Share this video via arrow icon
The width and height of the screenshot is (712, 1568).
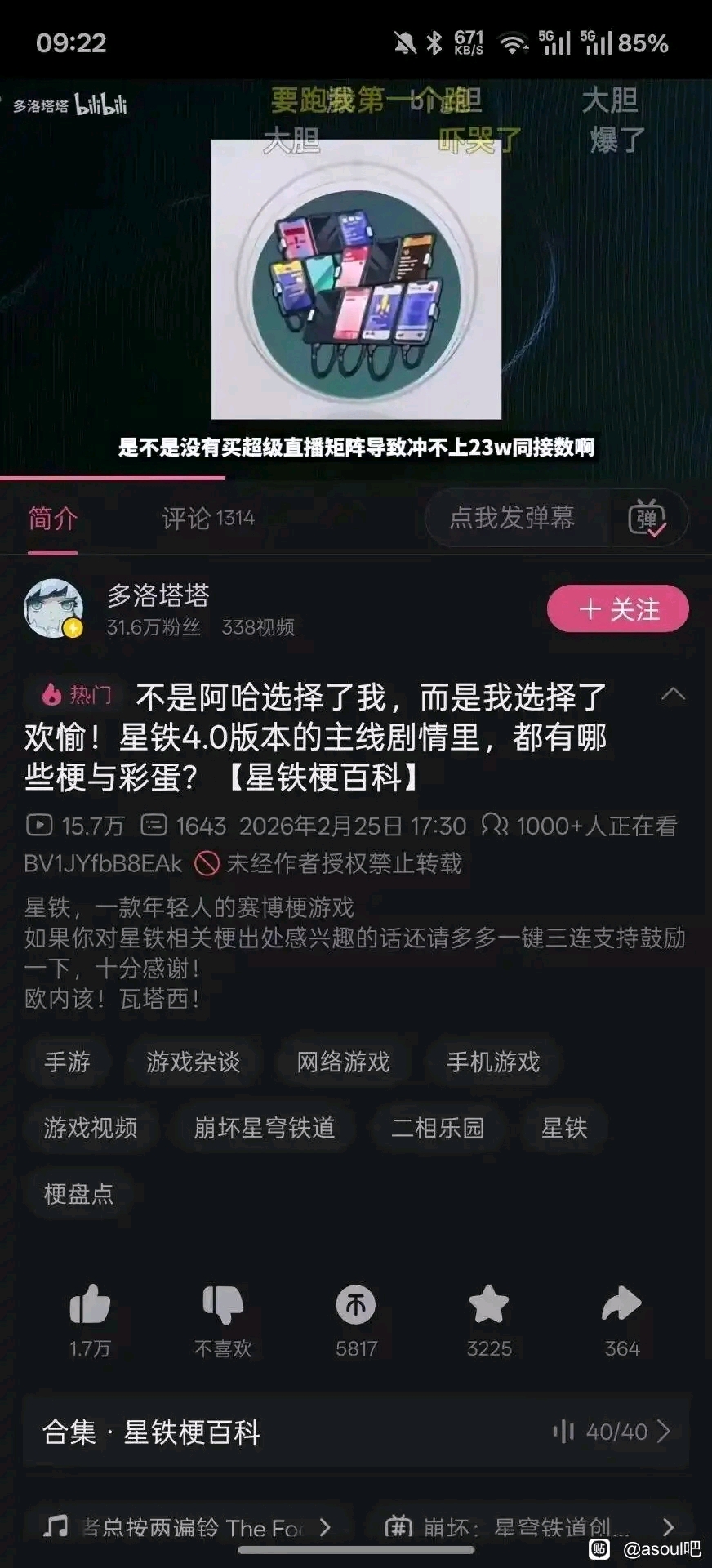[621, 1306]
